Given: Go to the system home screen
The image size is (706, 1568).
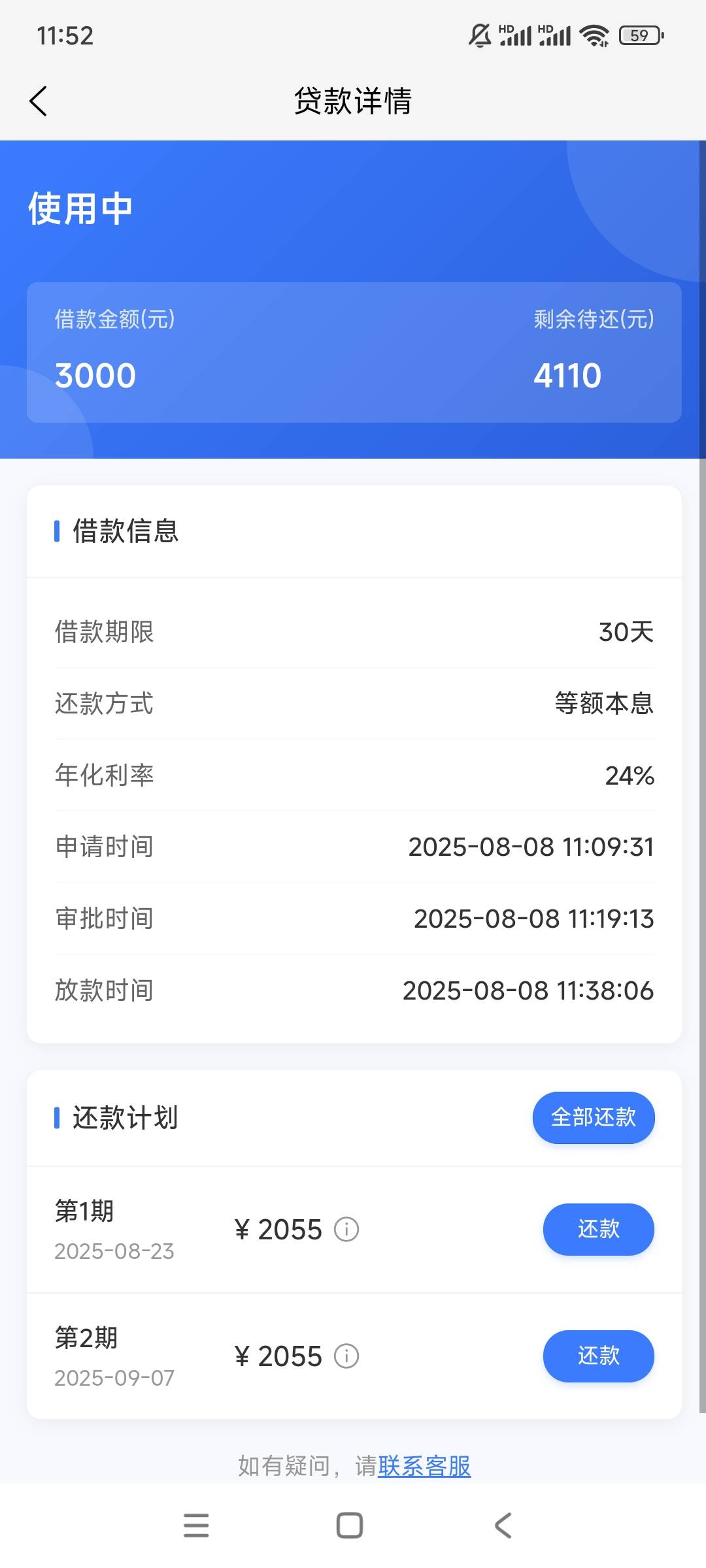Looking at the screenshot, I should 350,1526.
